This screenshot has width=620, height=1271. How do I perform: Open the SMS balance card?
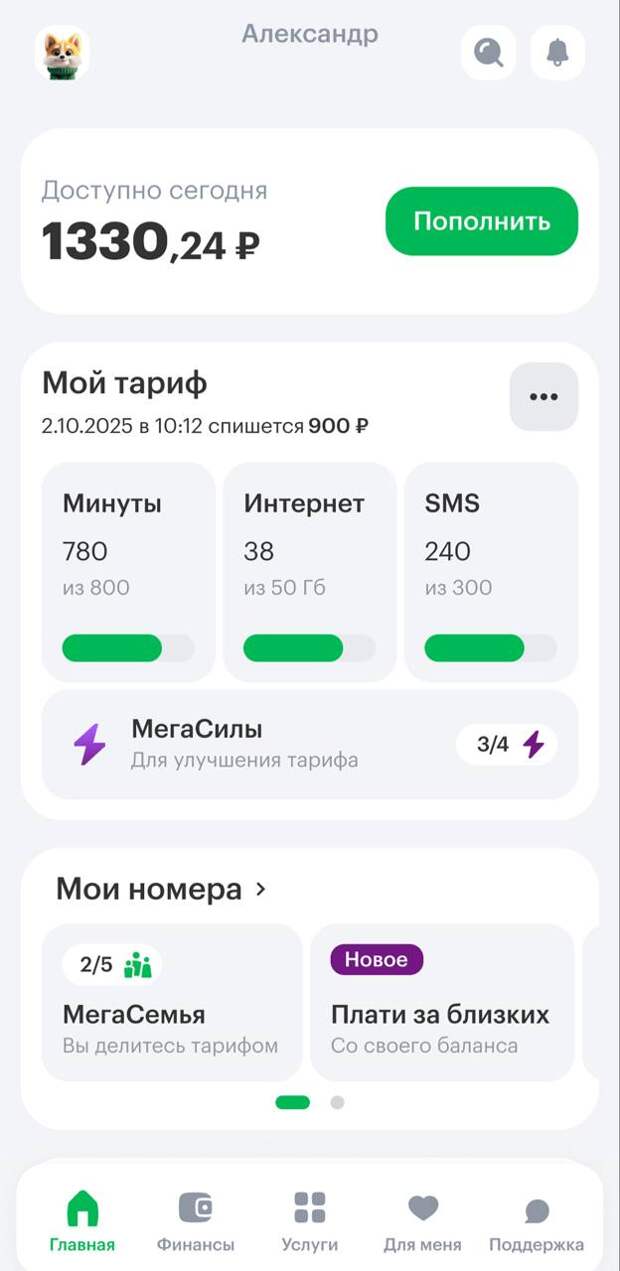[x=490, y=571]
